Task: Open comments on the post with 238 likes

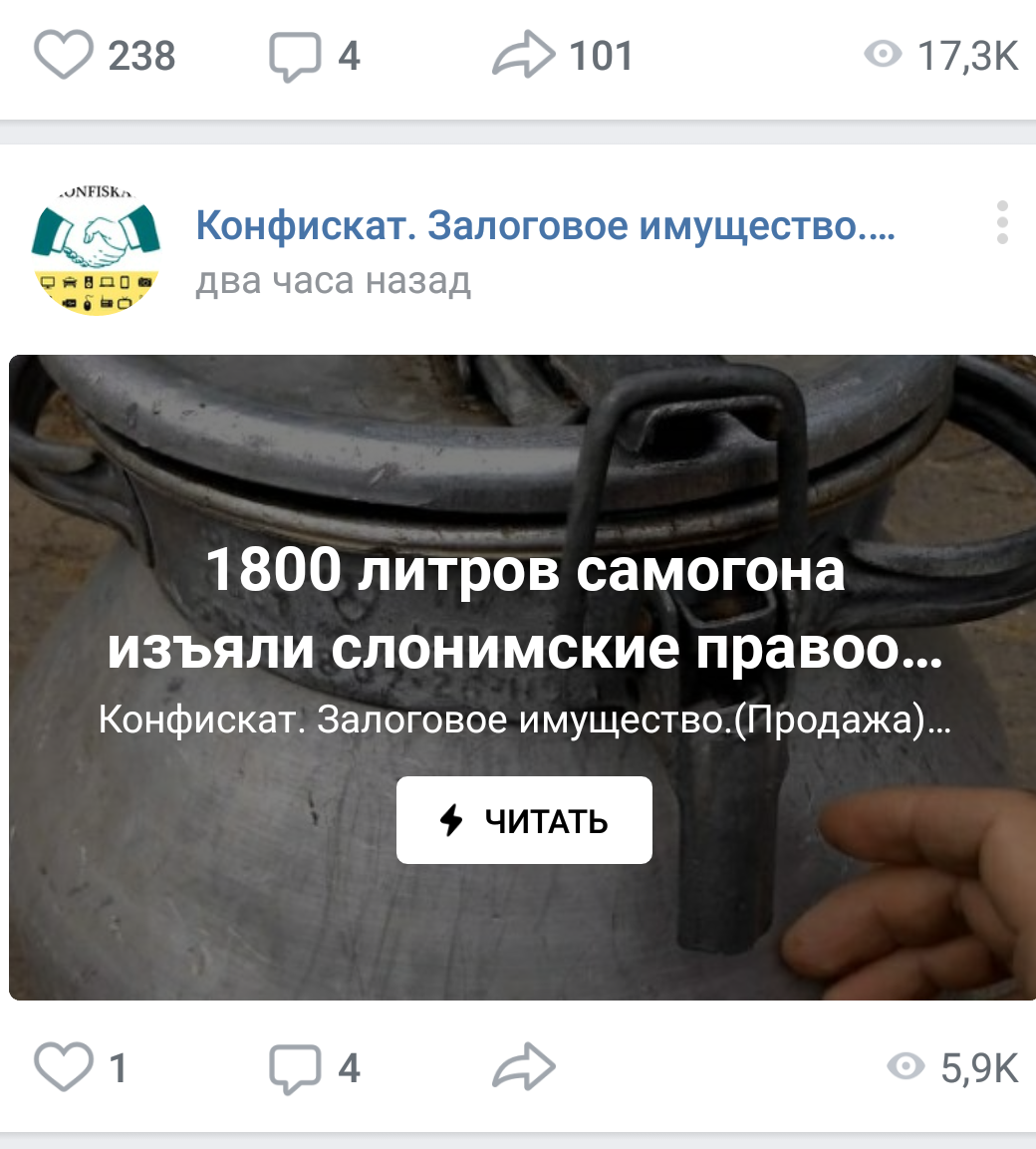Action: coord(295,57)
